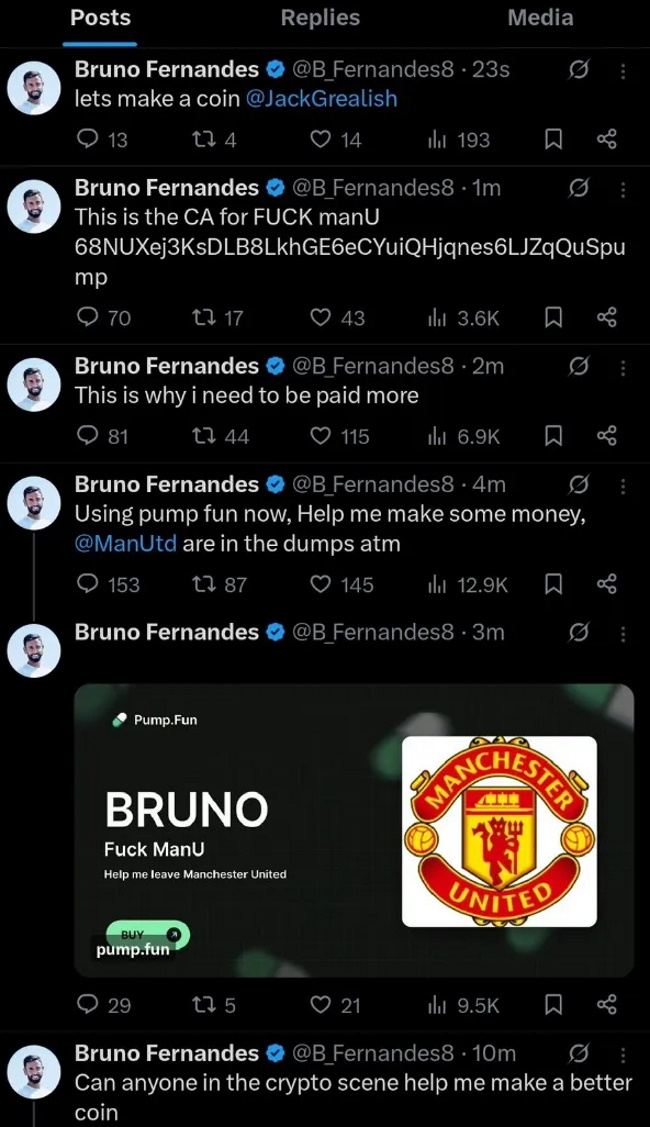Bookmark the 'lets make a coin' post
Image resolution: width=650 pixels, height=1127 pixels.
(553, 140)
